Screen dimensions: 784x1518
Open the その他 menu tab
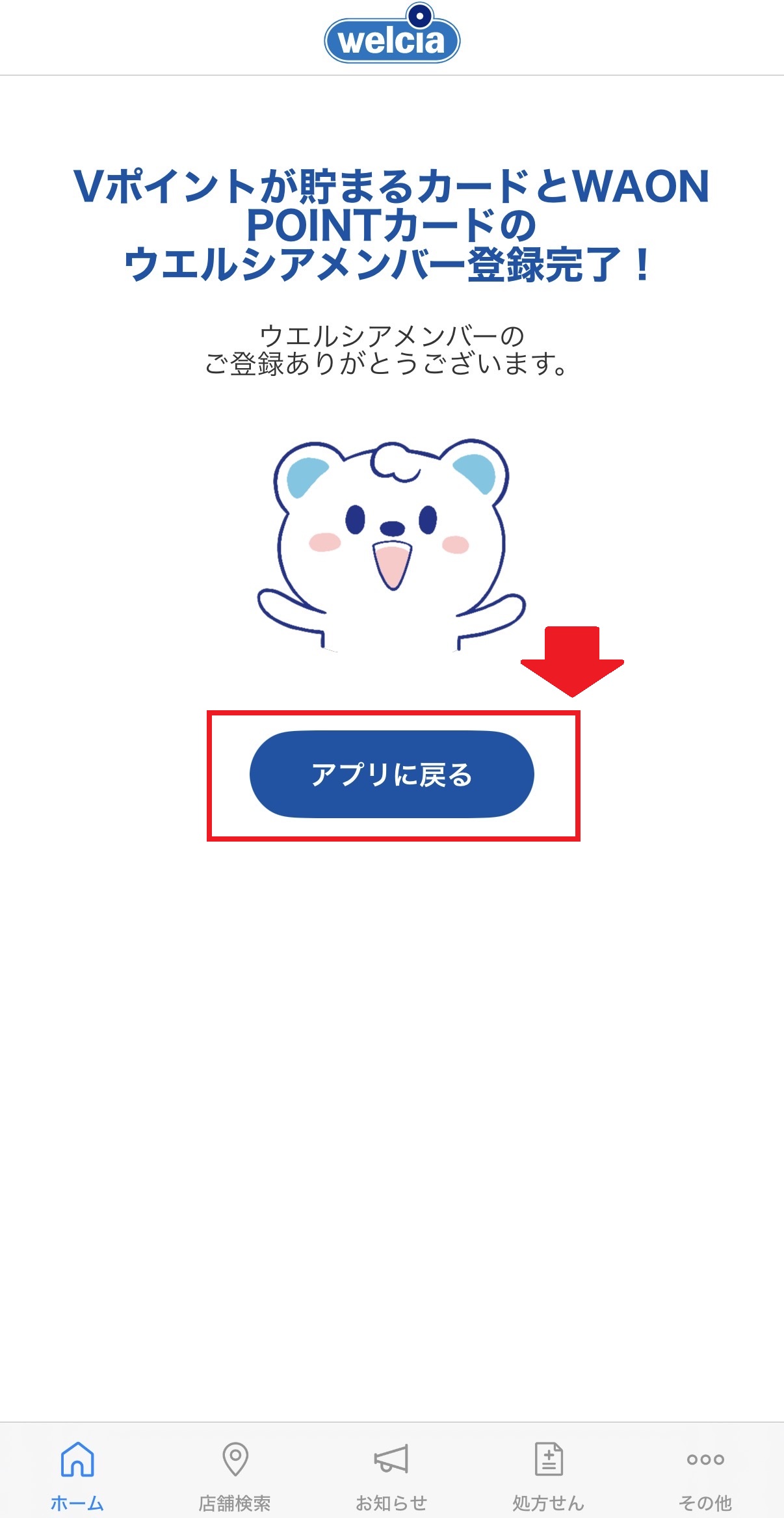pyautogui.click(x=705, y=1475)
